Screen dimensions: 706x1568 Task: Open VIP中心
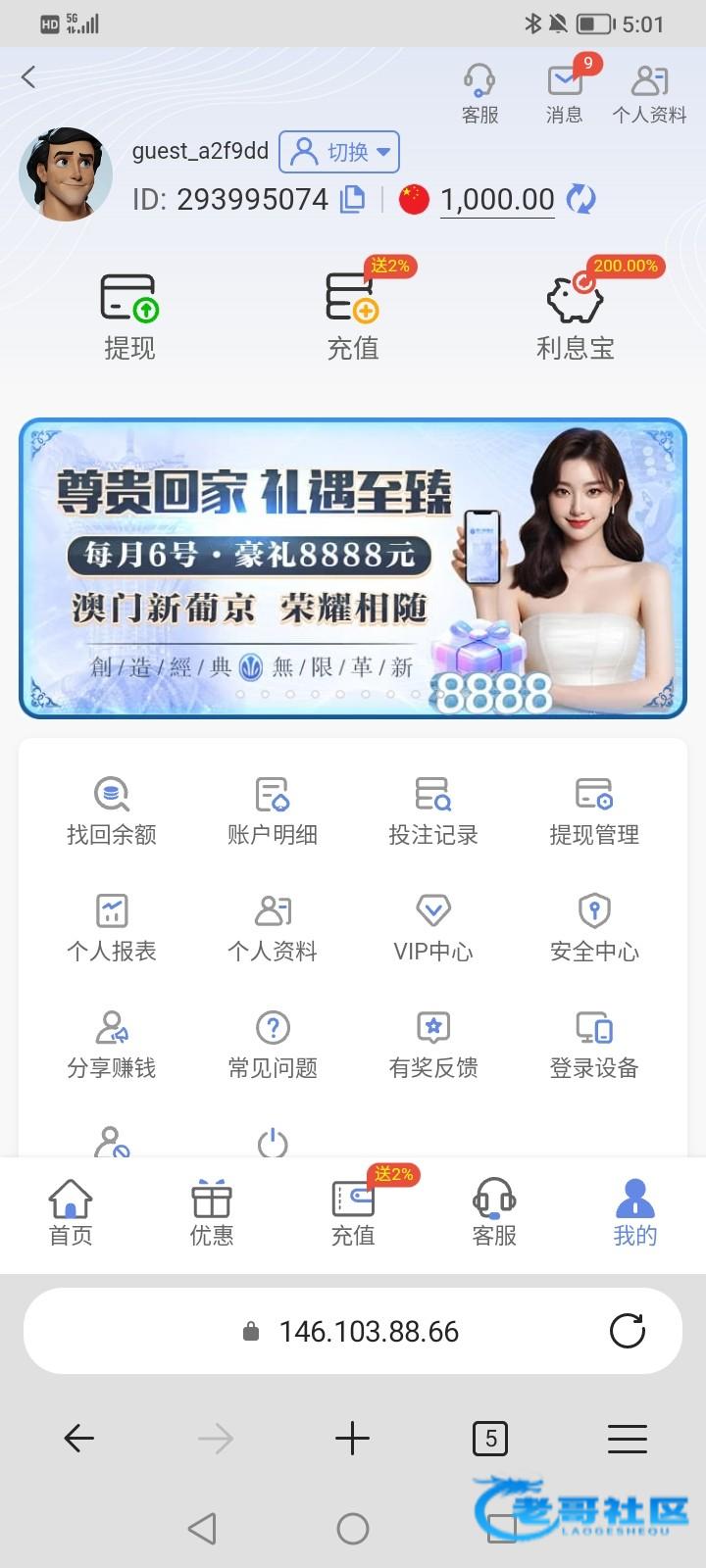433,927
